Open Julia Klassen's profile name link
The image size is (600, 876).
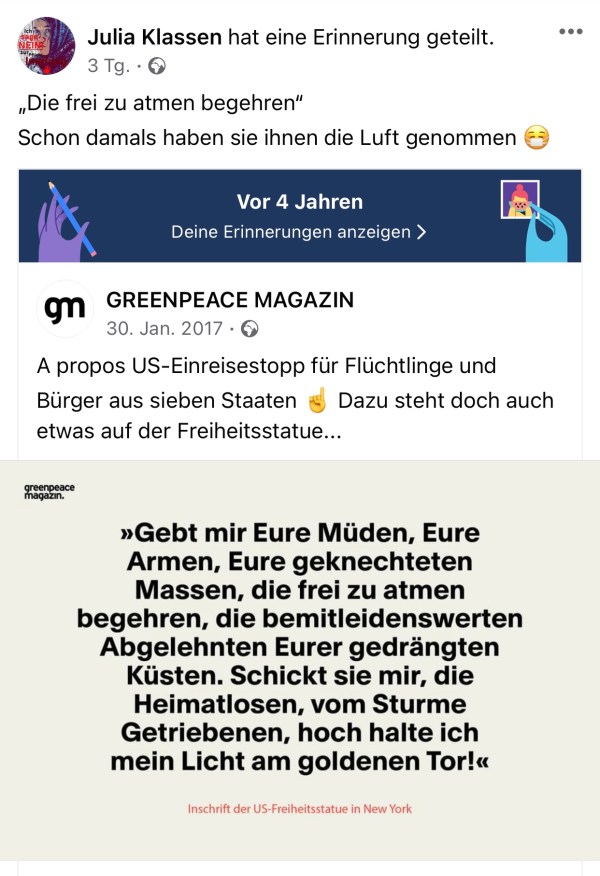pyautogui.click(x=155, y=37)
